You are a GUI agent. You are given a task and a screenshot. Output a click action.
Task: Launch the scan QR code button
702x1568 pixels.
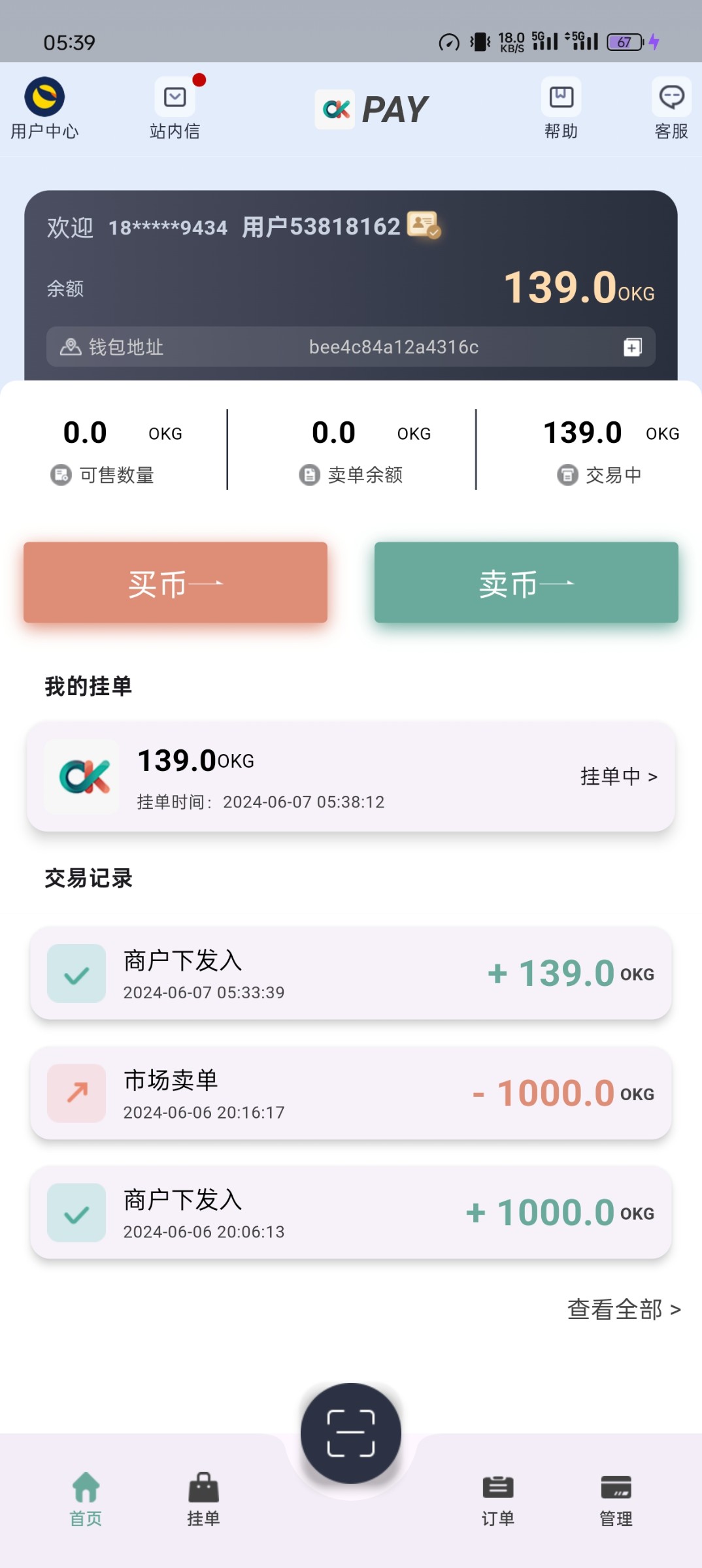coord(351,1433)
